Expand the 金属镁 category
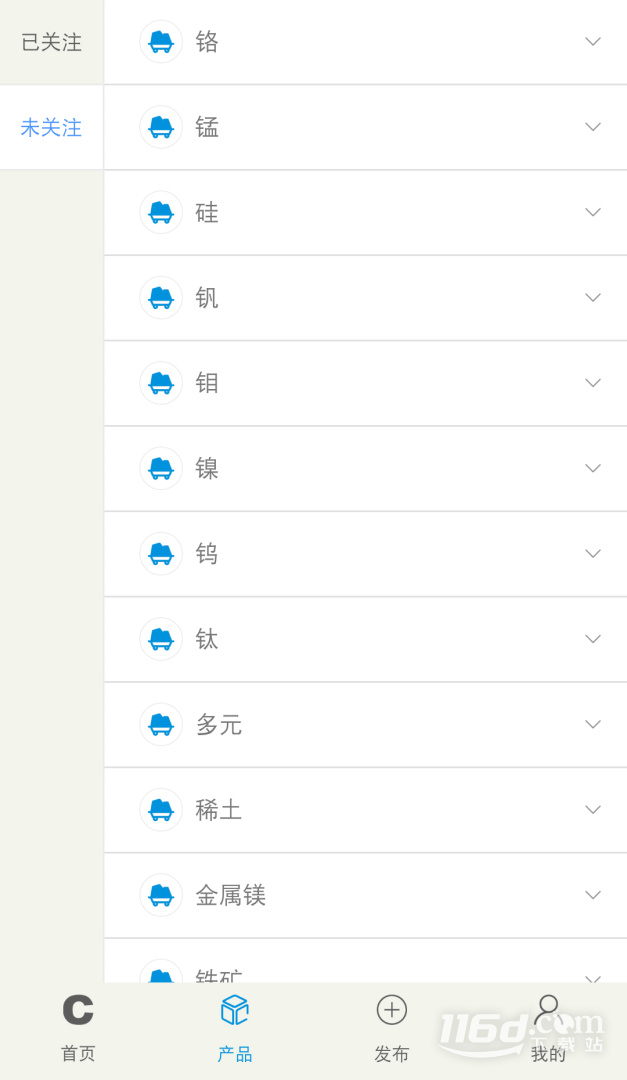This screenshot has height=1080, width=627. 365,896
